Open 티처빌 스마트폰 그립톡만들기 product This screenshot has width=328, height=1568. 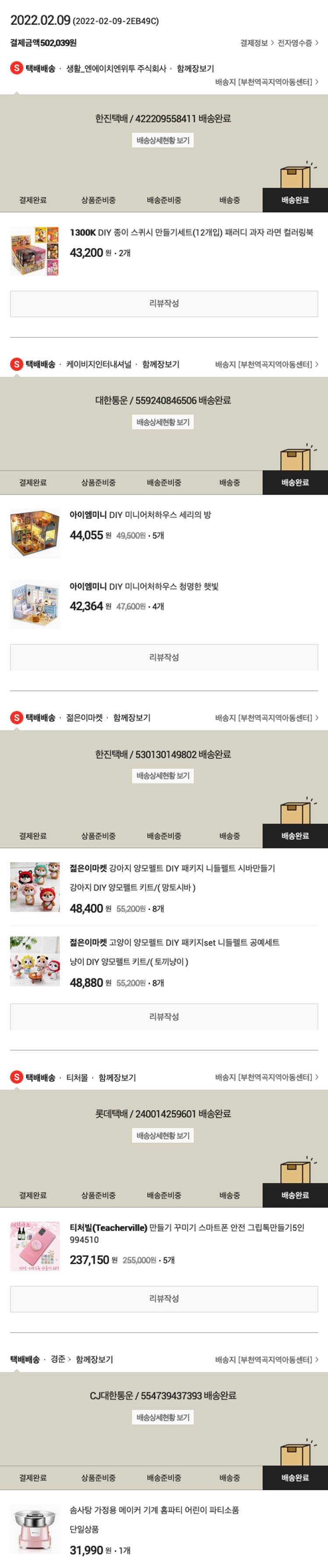click(x=186, y=1228)
